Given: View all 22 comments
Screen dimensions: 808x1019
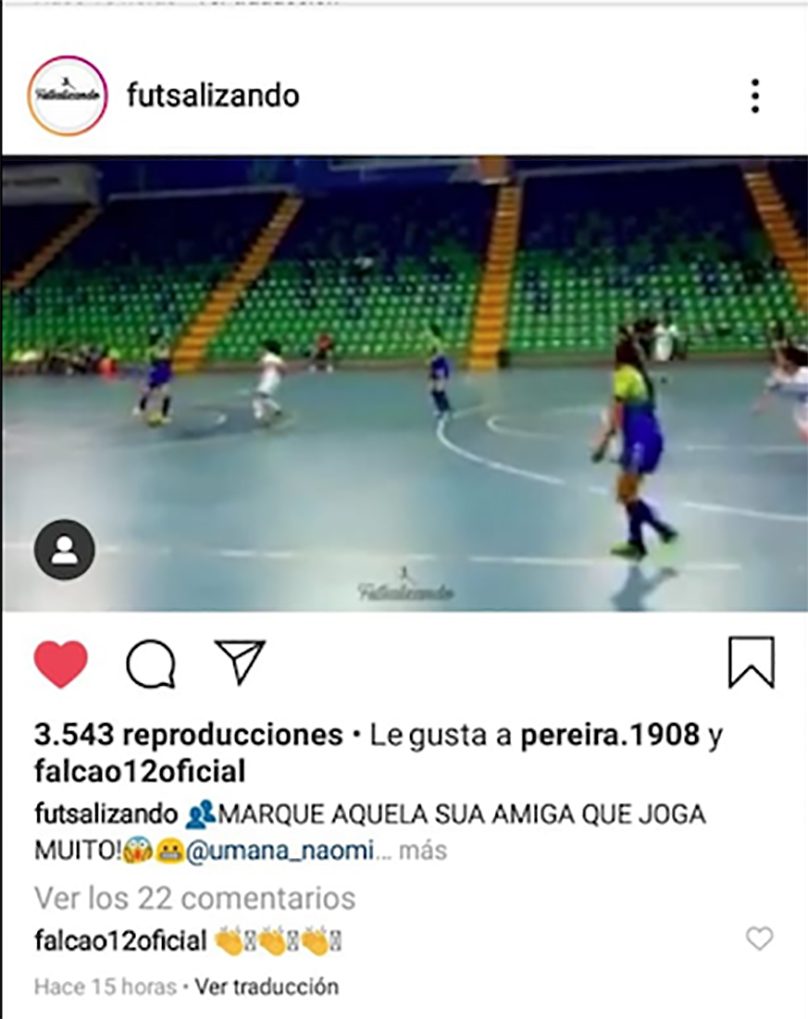Looking at the screenshot, I should [194, 897].
